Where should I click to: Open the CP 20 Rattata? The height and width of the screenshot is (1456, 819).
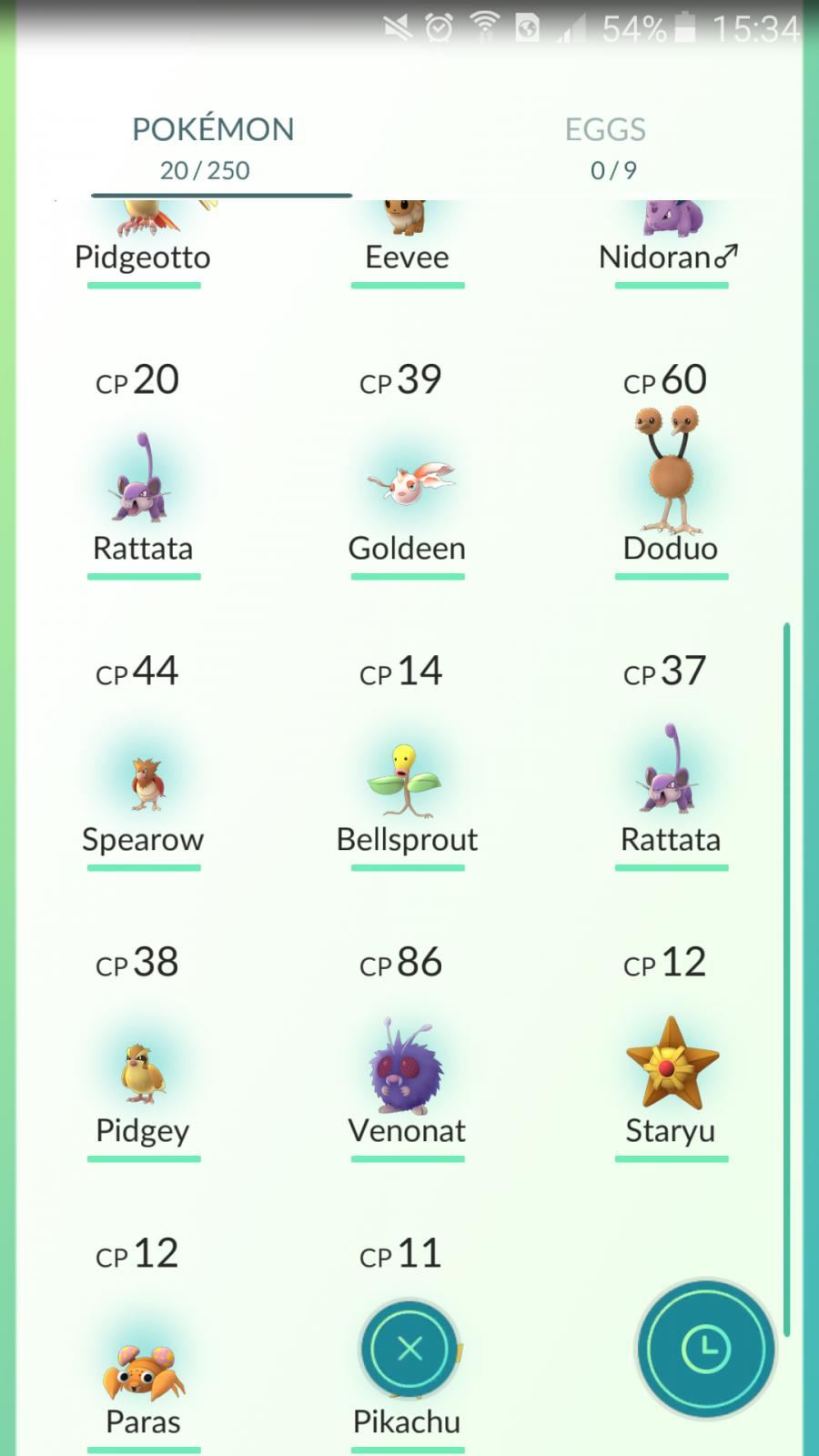(144, 470)
